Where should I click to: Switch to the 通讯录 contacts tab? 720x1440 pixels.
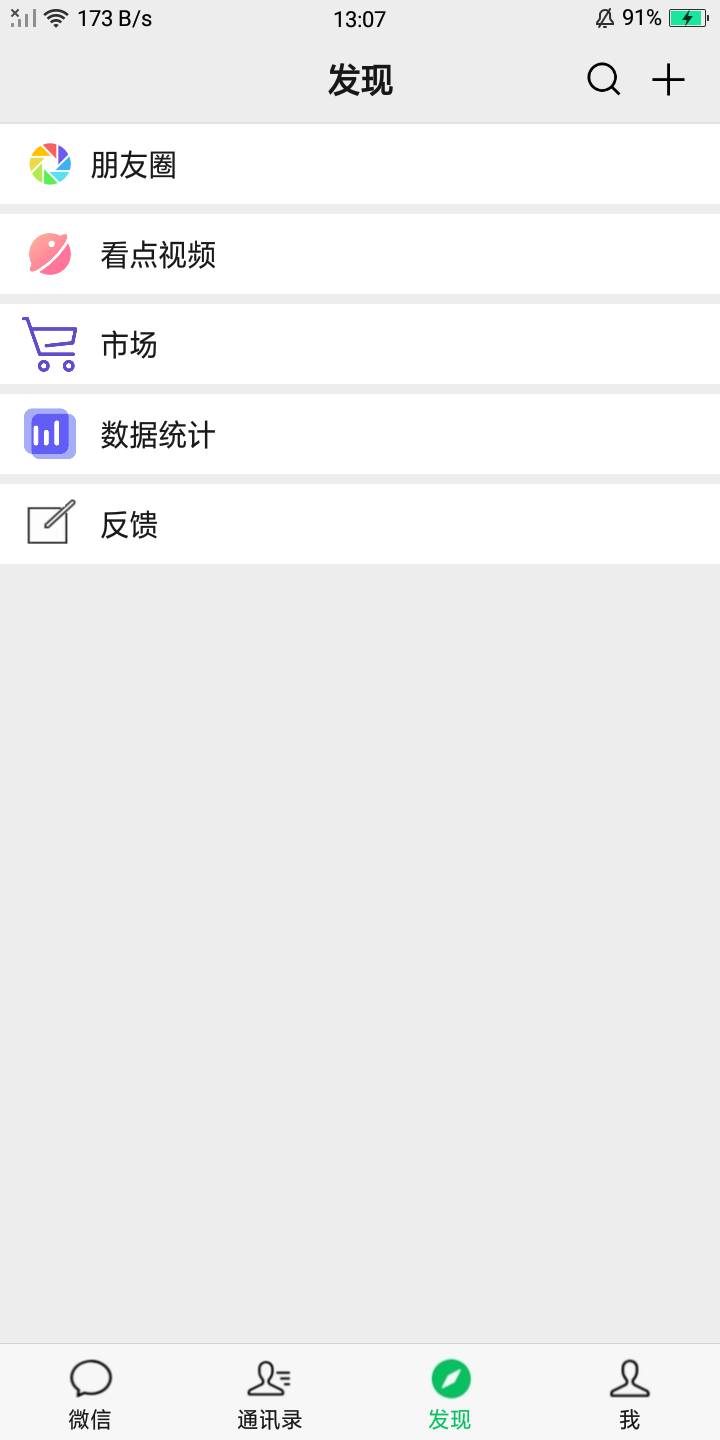270,1394
